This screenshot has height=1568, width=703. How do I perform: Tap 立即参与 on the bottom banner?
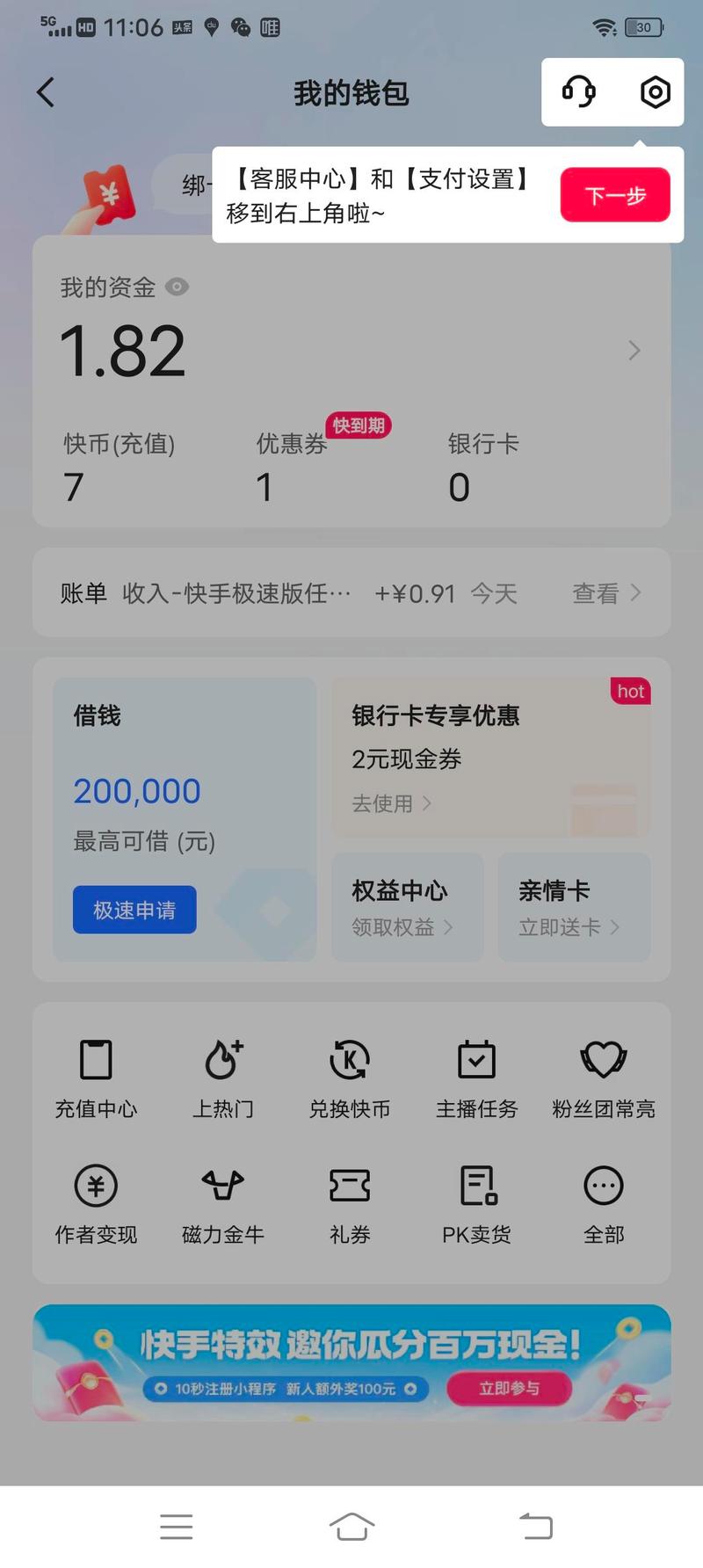coord(510,1389)
